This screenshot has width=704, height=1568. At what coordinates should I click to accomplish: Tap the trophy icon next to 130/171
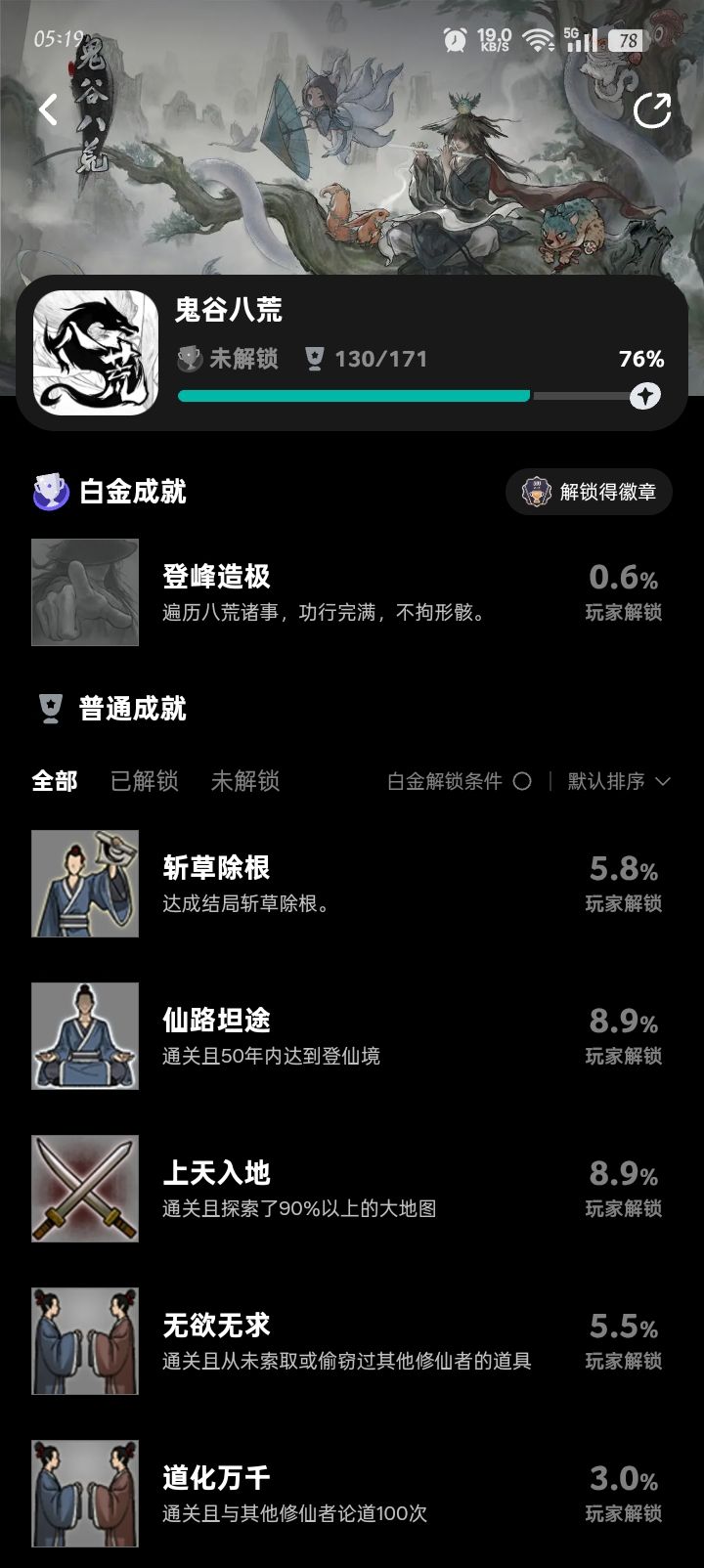click(x=315, y=358)
